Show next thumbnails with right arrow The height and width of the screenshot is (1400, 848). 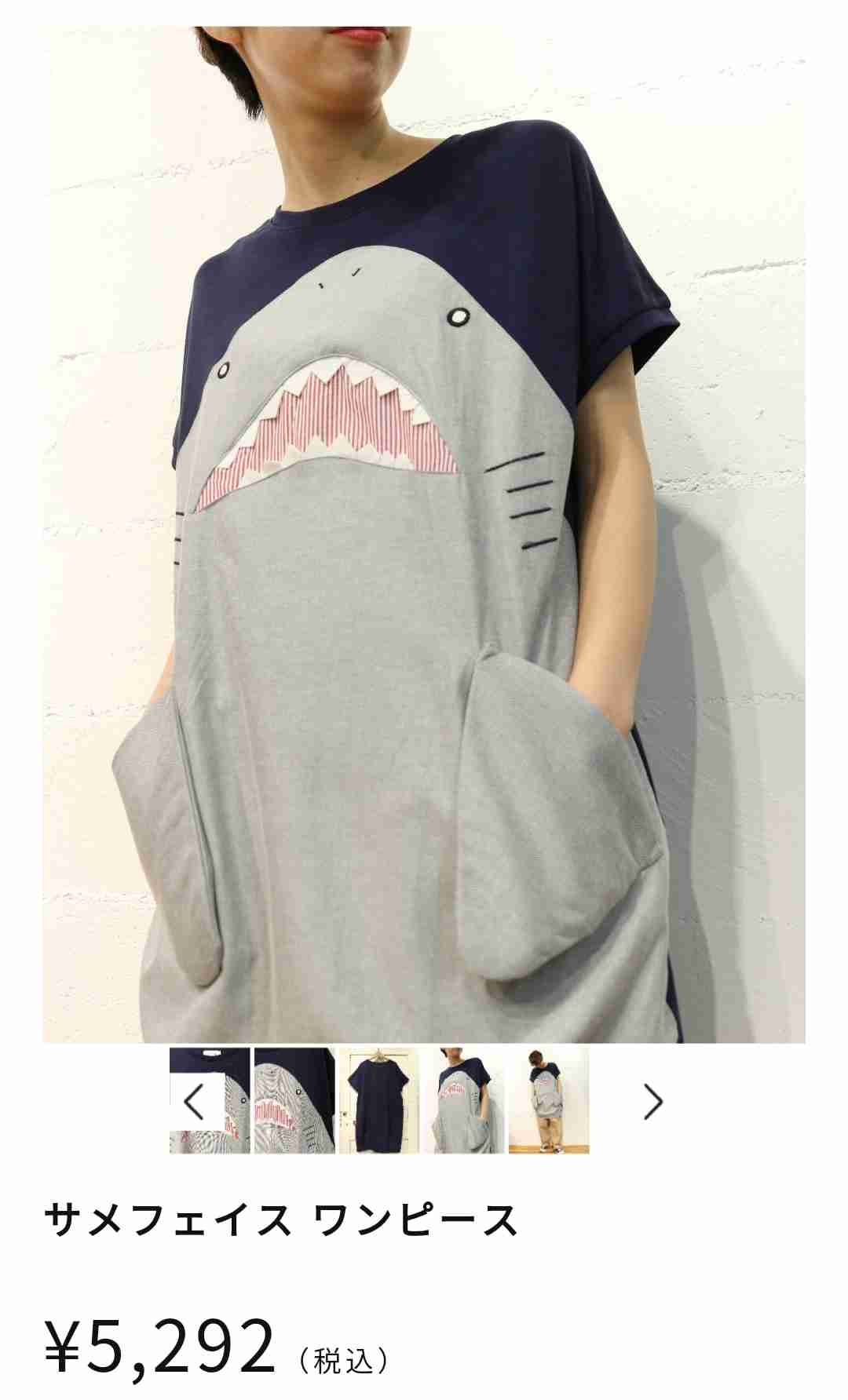click(x=653, y=1102)
